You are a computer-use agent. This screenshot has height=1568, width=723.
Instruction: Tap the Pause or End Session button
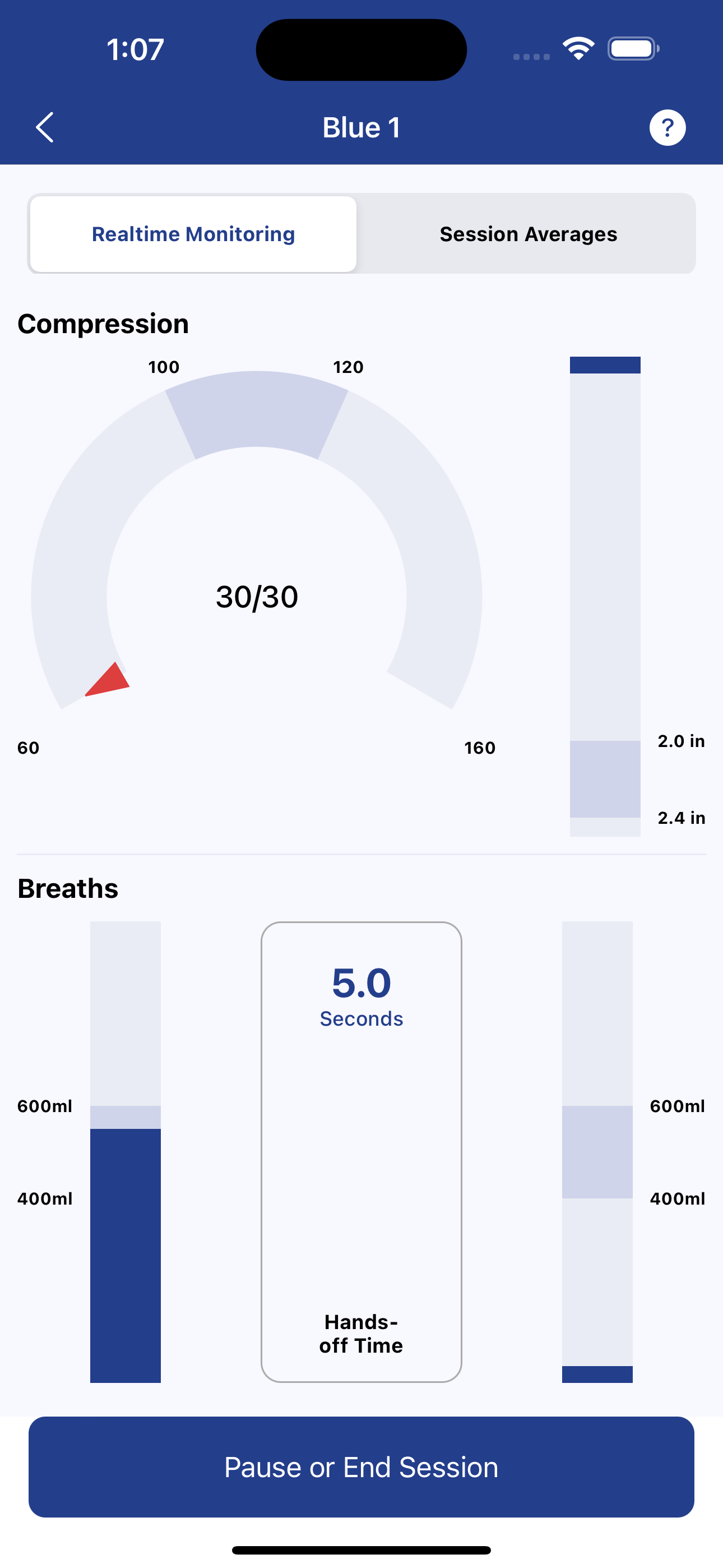(361, 1467)
